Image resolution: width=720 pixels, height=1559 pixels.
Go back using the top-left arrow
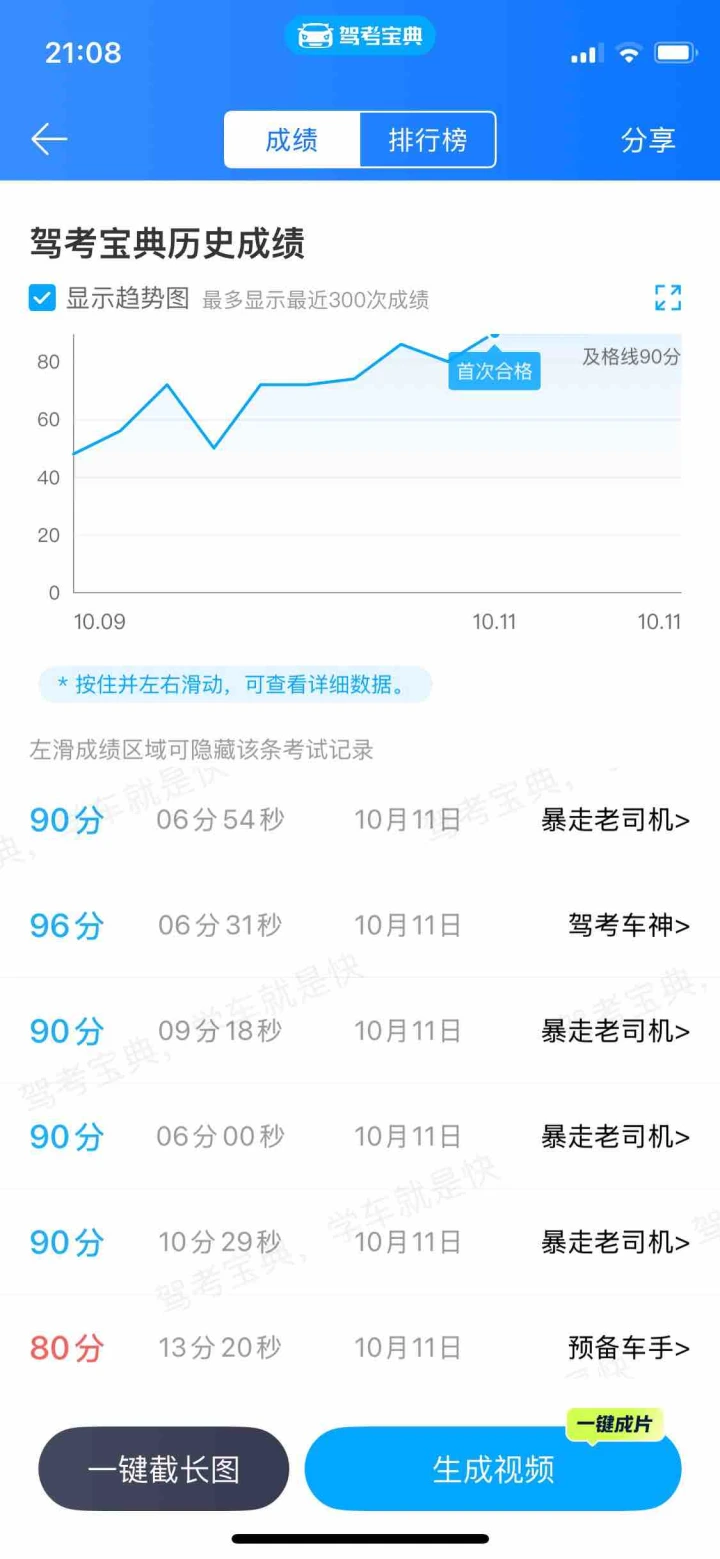[48, 140]
